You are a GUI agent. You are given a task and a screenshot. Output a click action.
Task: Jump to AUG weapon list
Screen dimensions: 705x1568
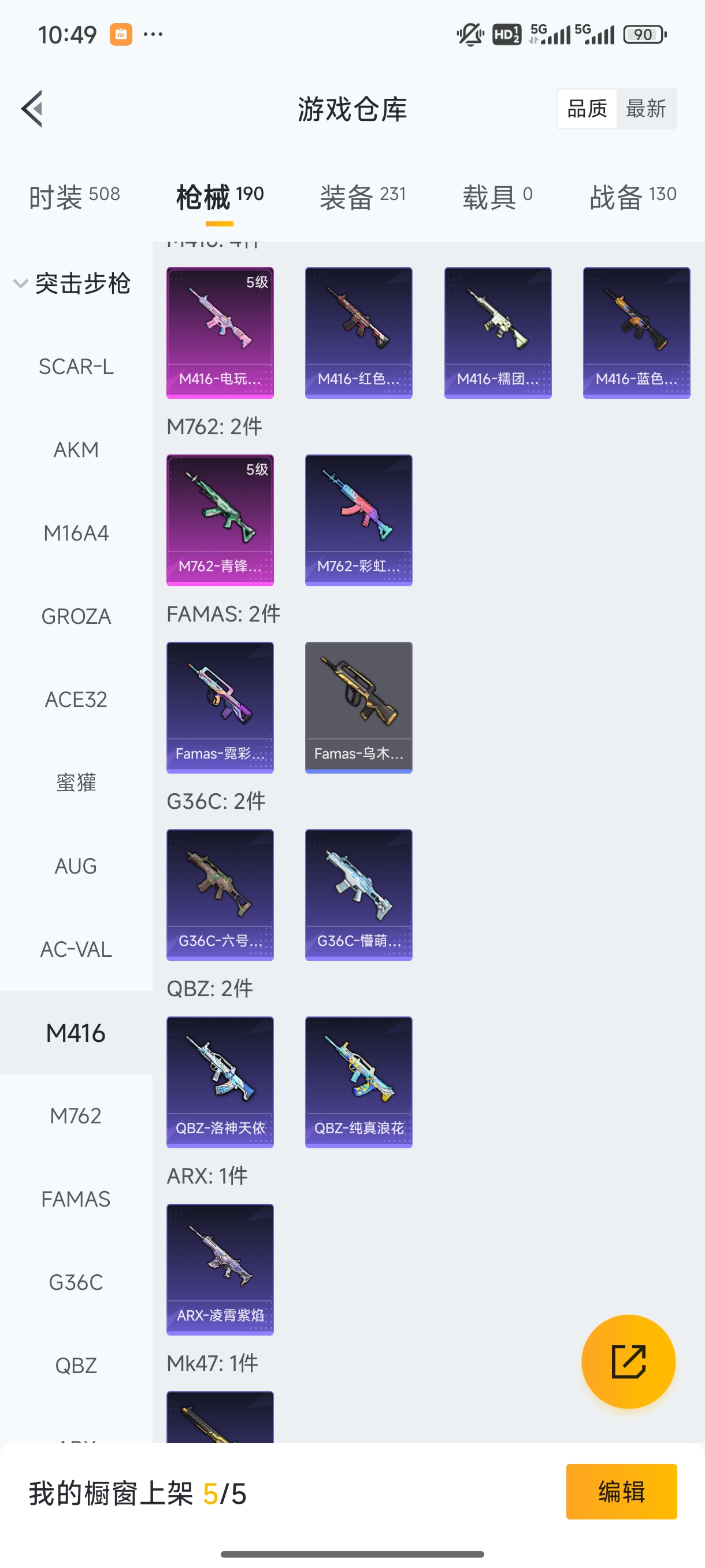coord(76,866)
